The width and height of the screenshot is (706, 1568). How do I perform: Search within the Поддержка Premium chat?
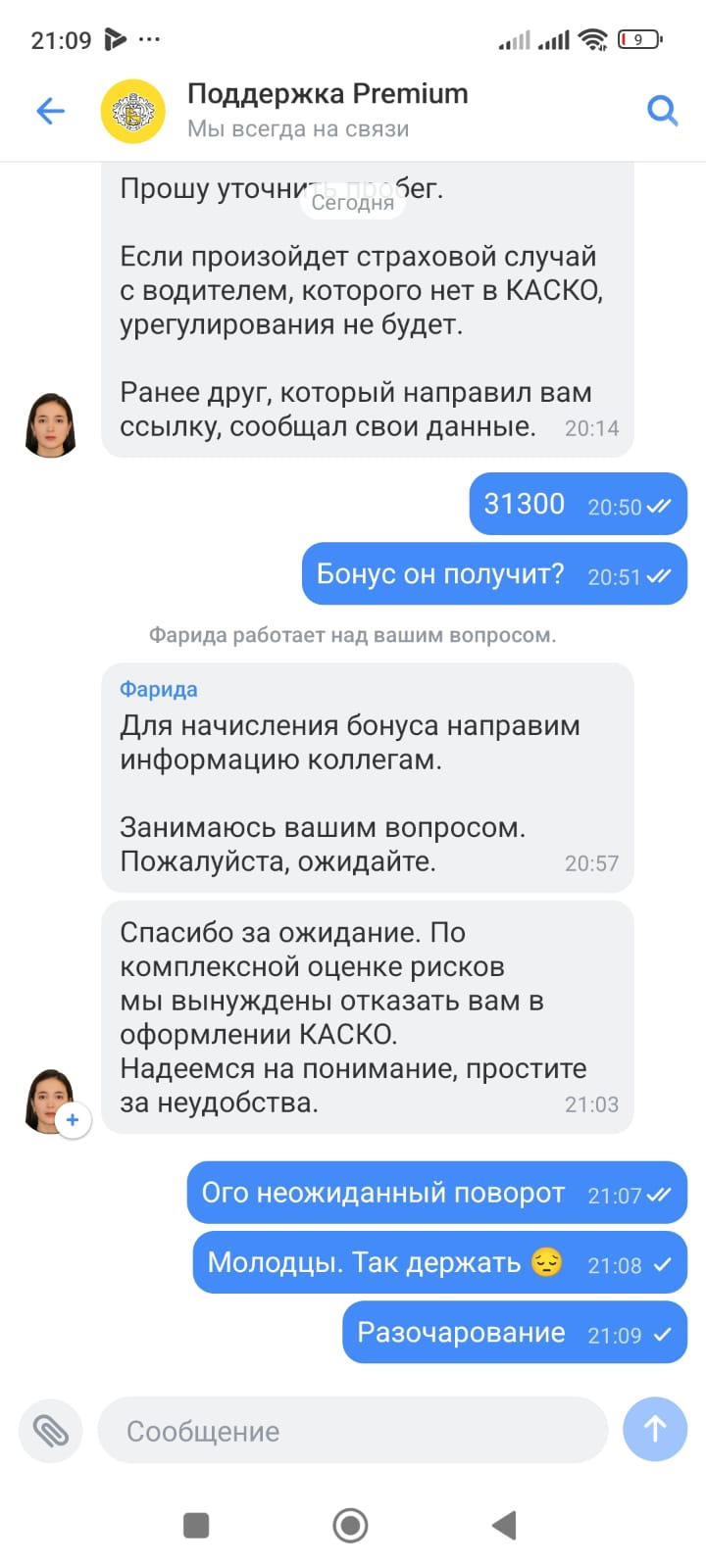click(663, 111)
